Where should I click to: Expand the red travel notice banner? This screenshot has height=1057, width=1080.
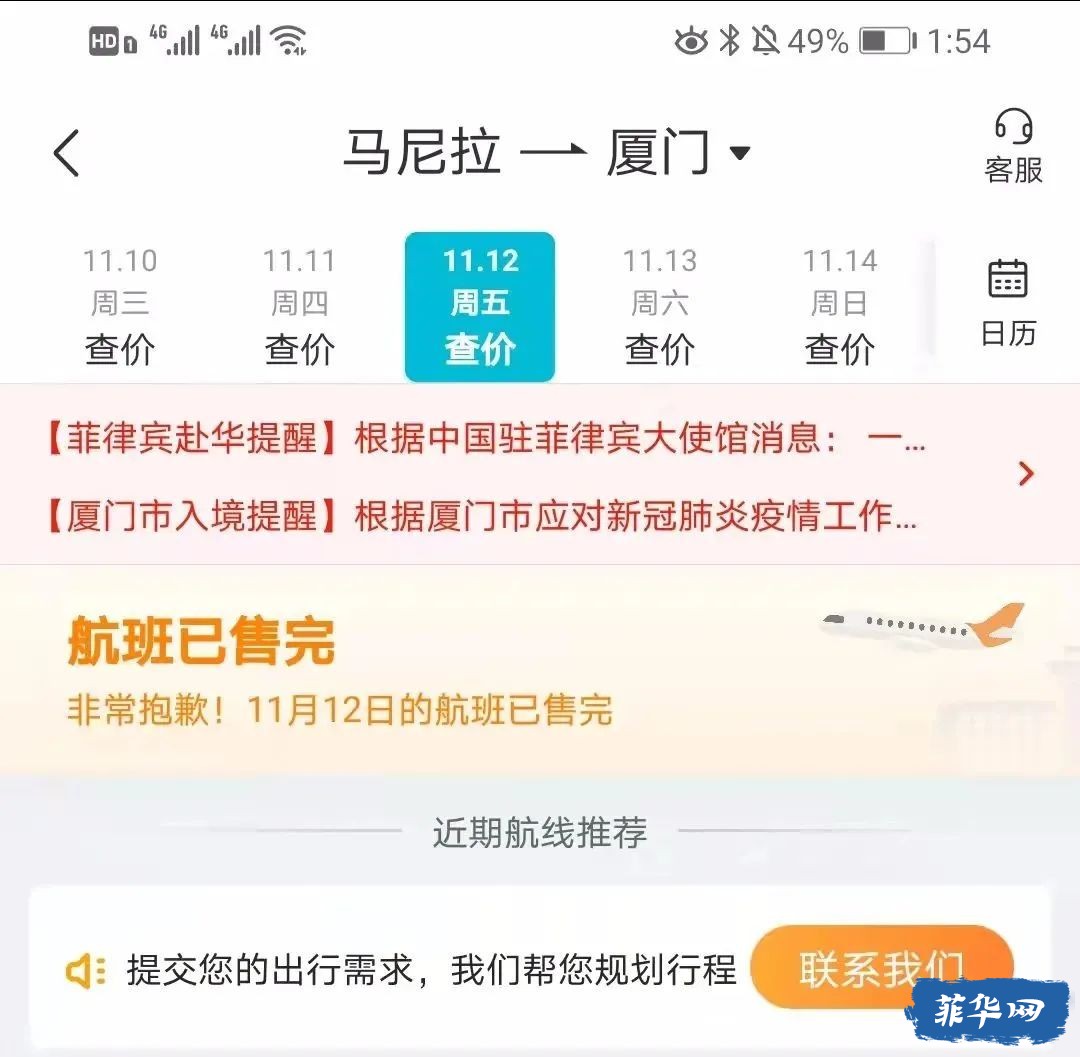pos(1025,474)
